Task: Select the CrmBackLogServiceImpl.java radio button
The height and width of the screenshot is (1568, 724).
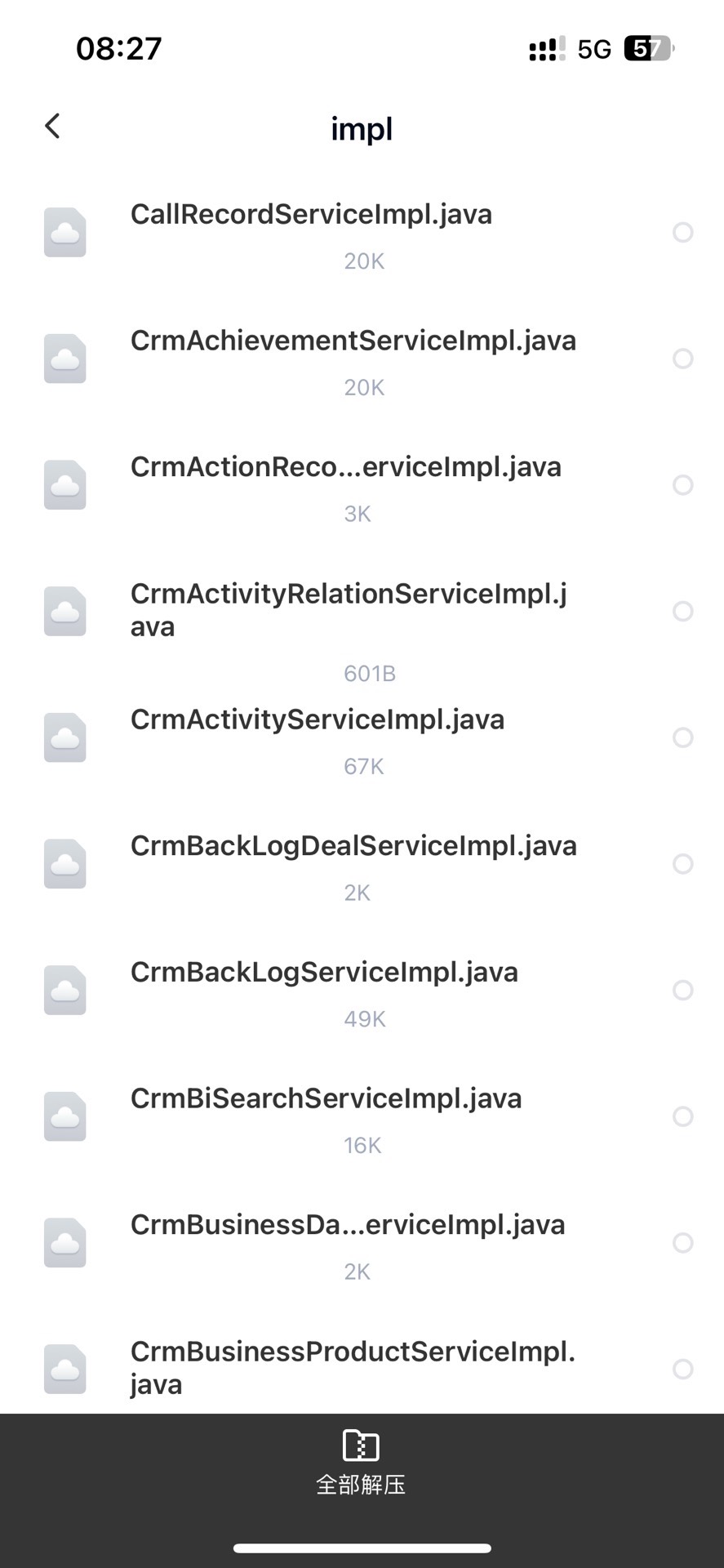Action: point(682,990)
